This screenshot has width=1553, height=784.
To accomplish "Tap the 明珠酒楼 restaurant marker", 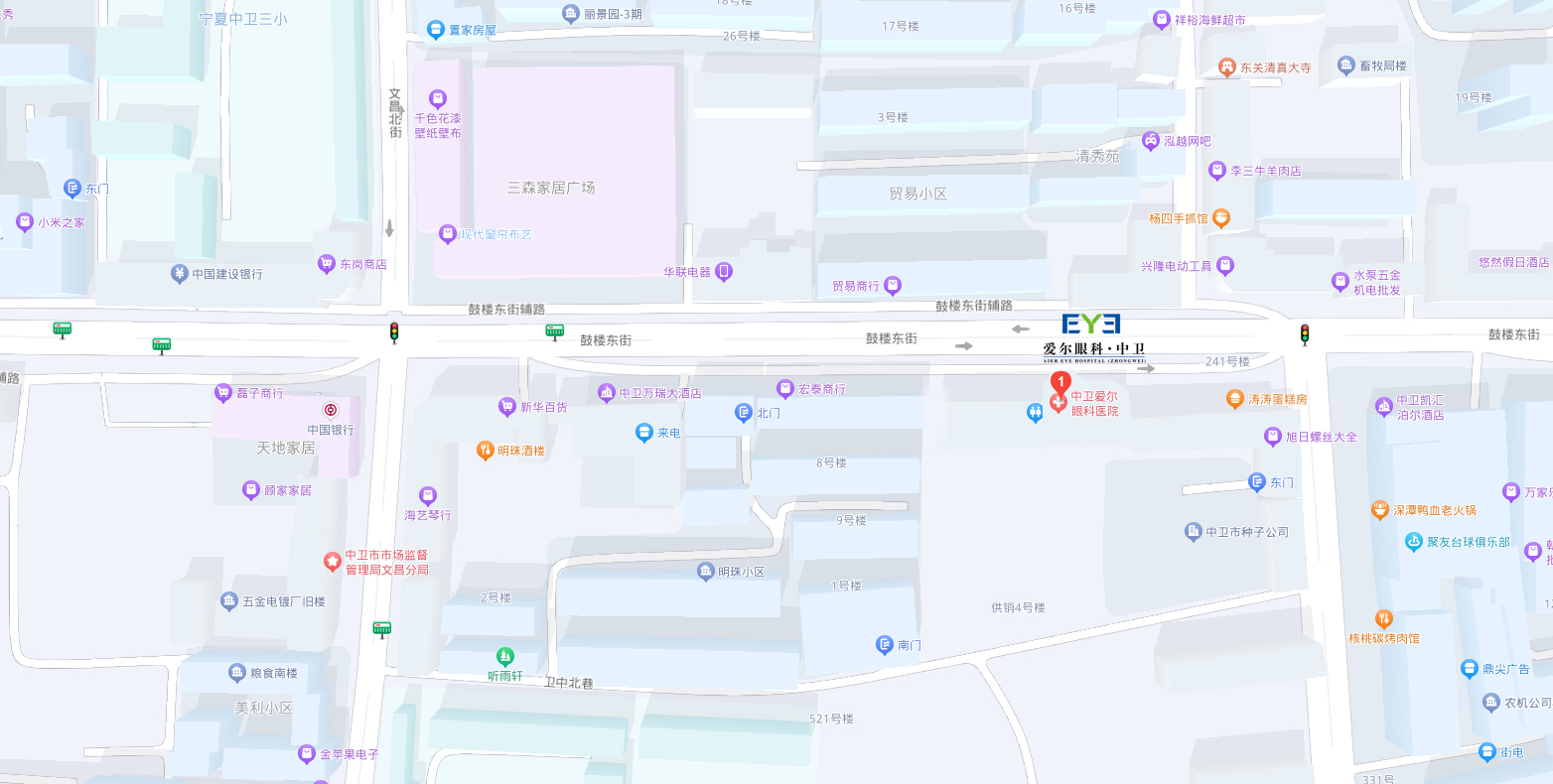I will tap(486, 451).
